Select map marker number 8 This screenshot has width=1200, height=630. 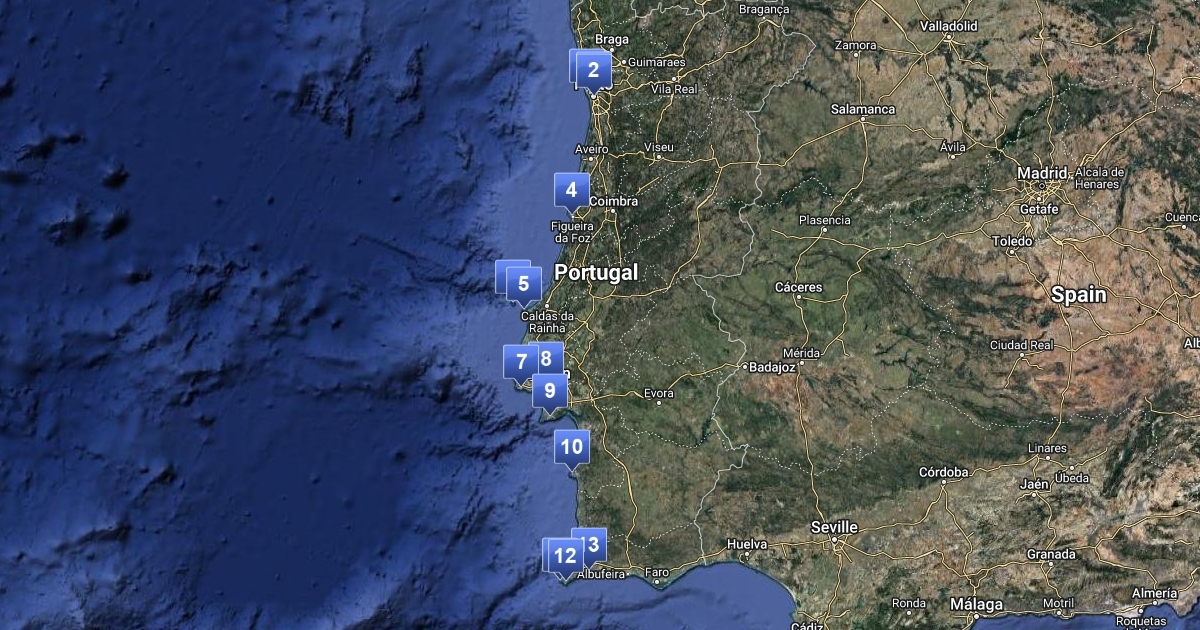click(551, 357)
